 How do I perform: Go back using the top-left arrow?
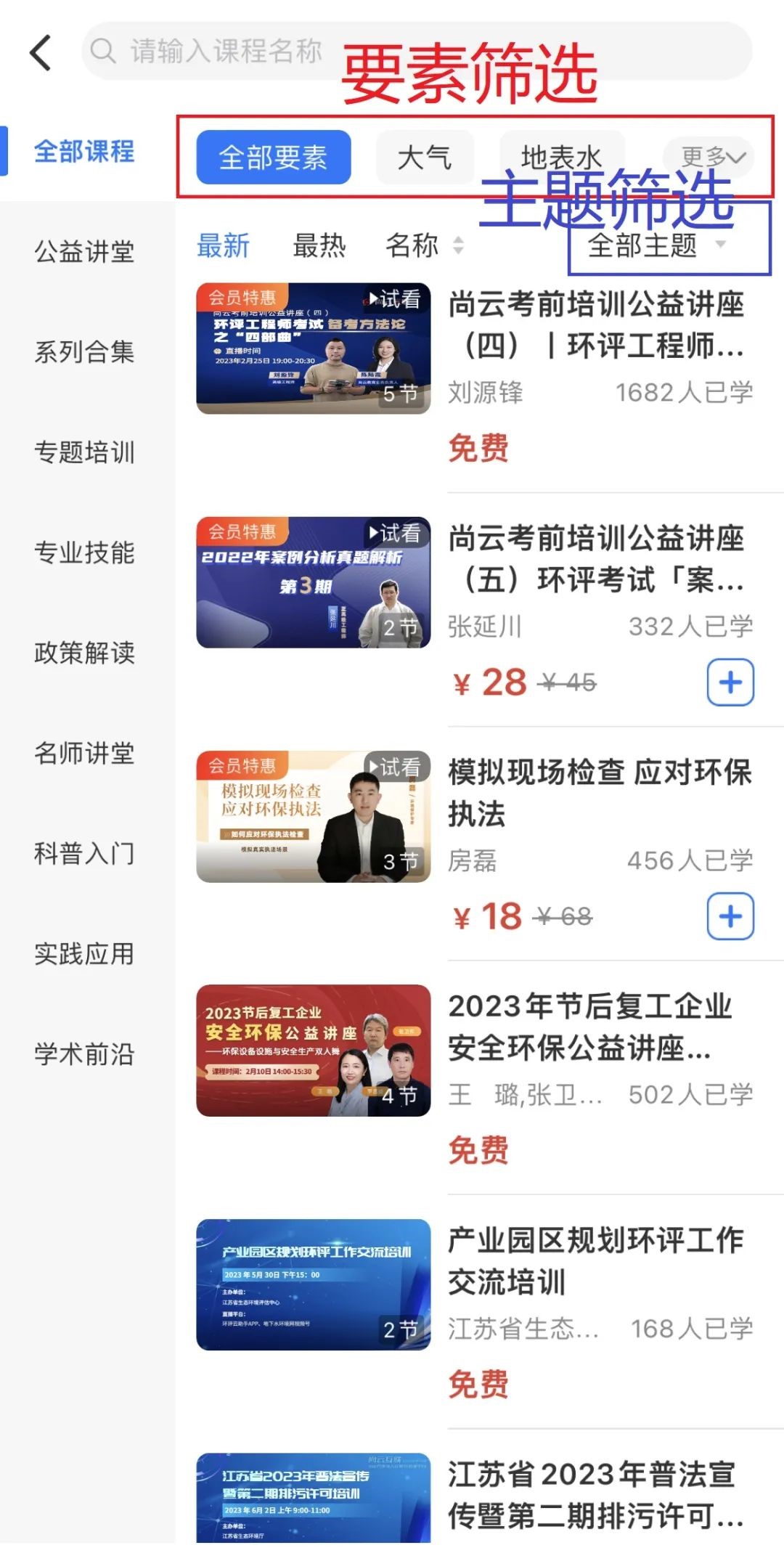[x=41, y=53]
